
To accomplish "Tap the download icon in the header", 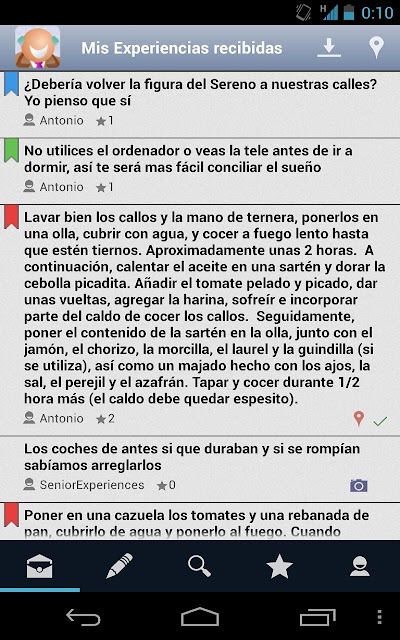I will (x=329, y=48).
